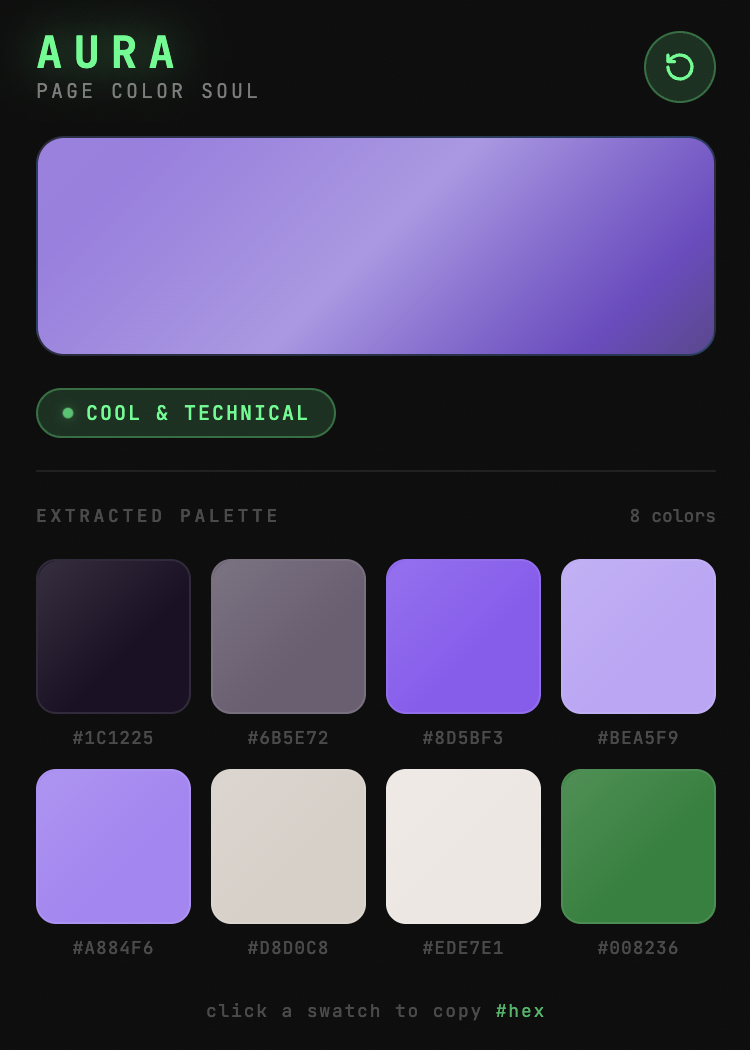Copy the beige swatch #D8D0C8
The image size is (750, 1050).
tap(288, 846)
